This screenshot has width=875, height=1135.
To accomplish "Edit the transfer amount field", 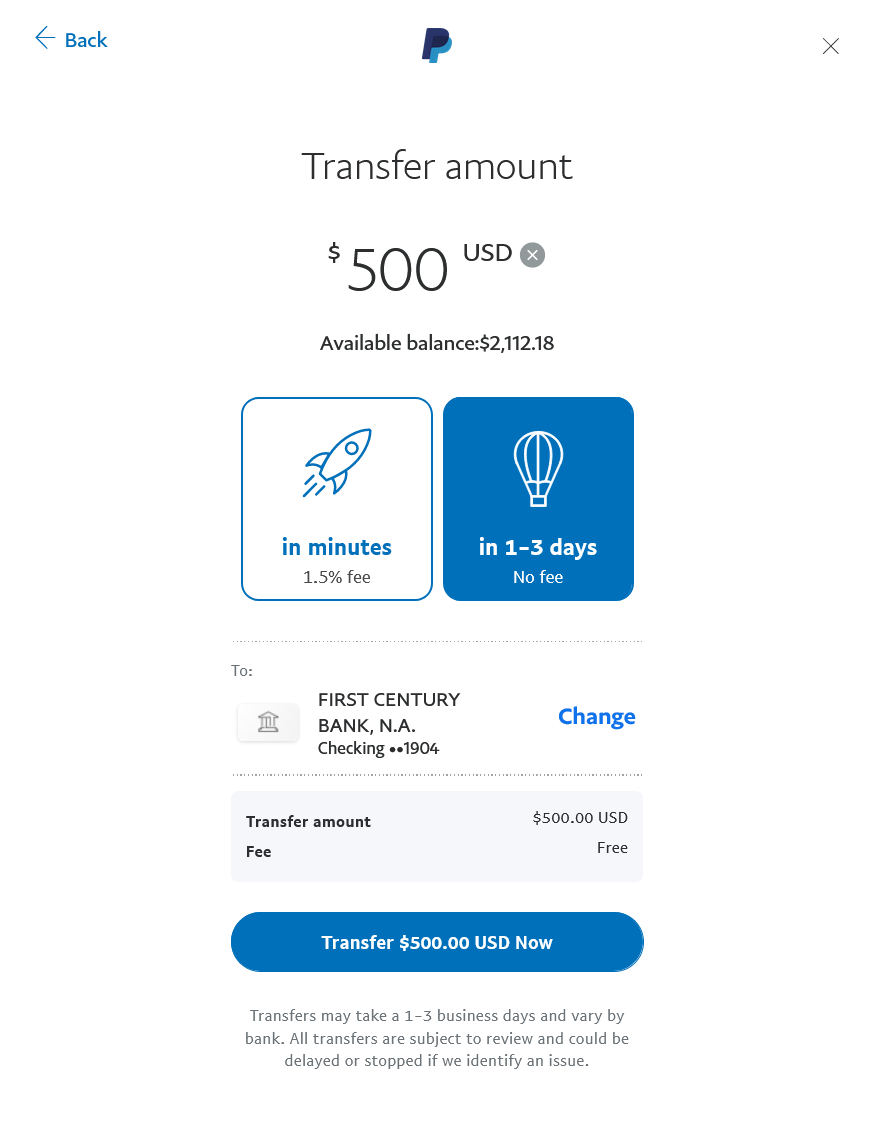I will point(397,270).
